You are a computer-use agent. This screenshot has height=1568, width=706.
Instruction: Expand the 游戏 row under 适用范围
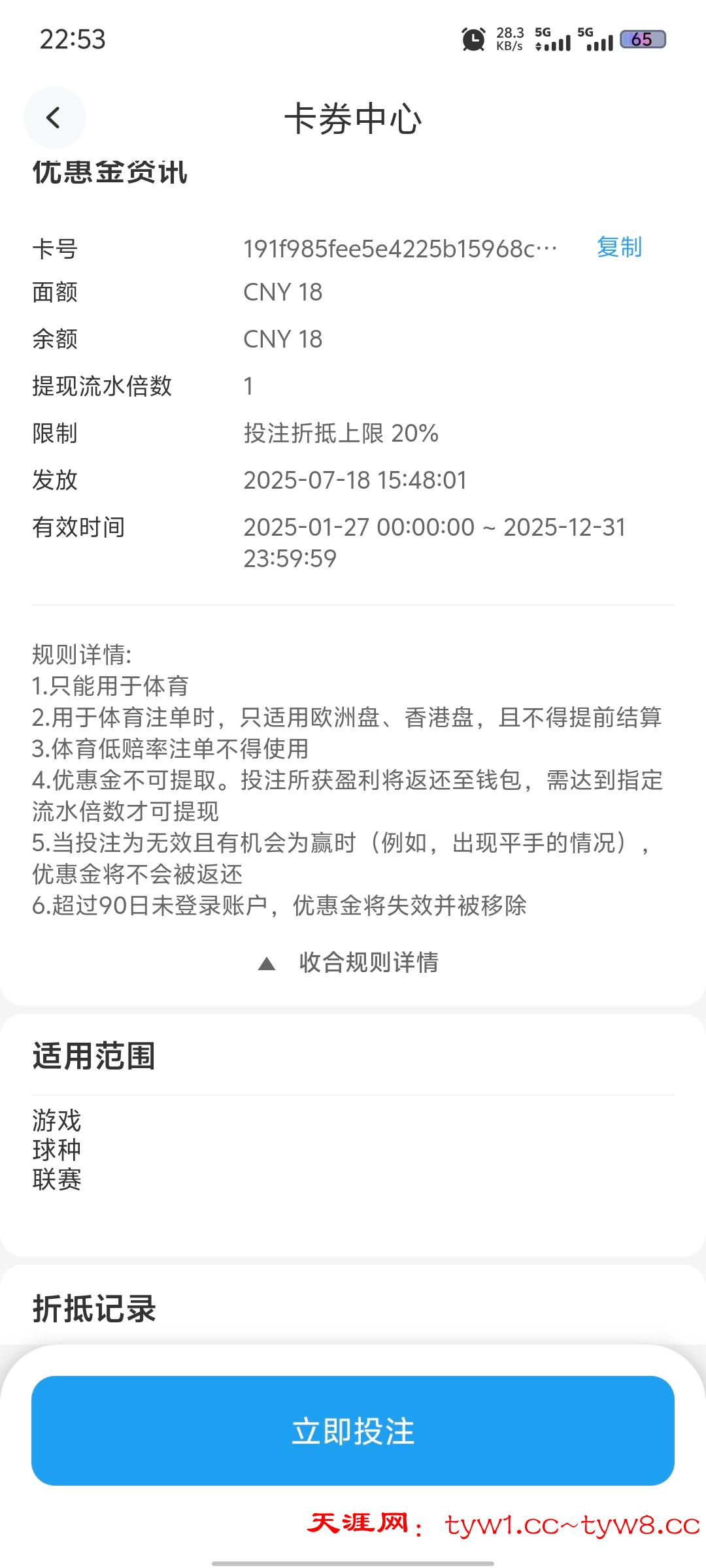click(56, 1119)
